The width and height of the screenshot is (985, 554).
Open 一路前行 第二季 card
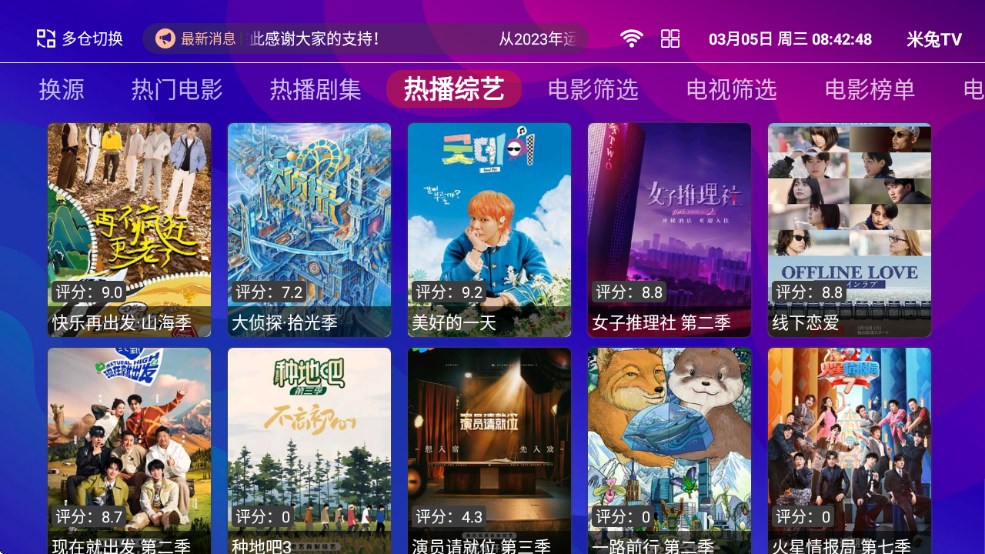[669, 450]
